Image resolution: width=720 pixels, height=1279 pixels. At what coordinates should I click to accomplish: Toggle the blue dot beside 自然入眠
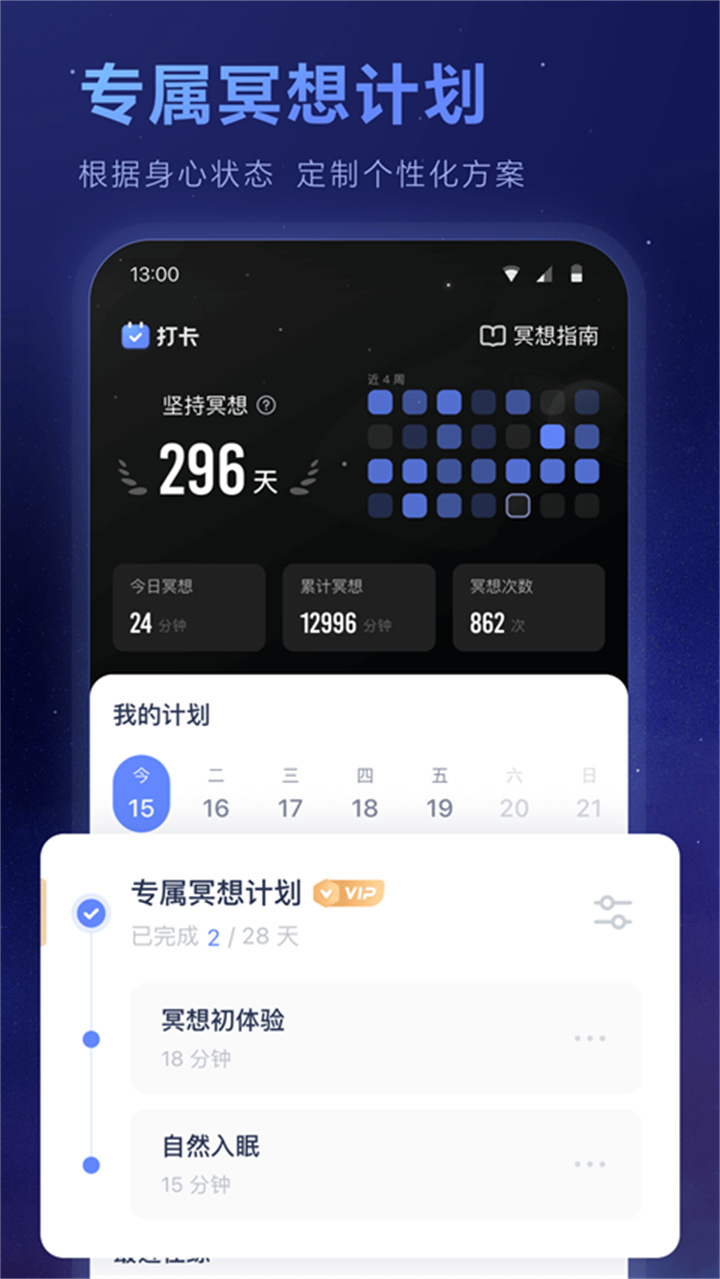pos(90,1163)
